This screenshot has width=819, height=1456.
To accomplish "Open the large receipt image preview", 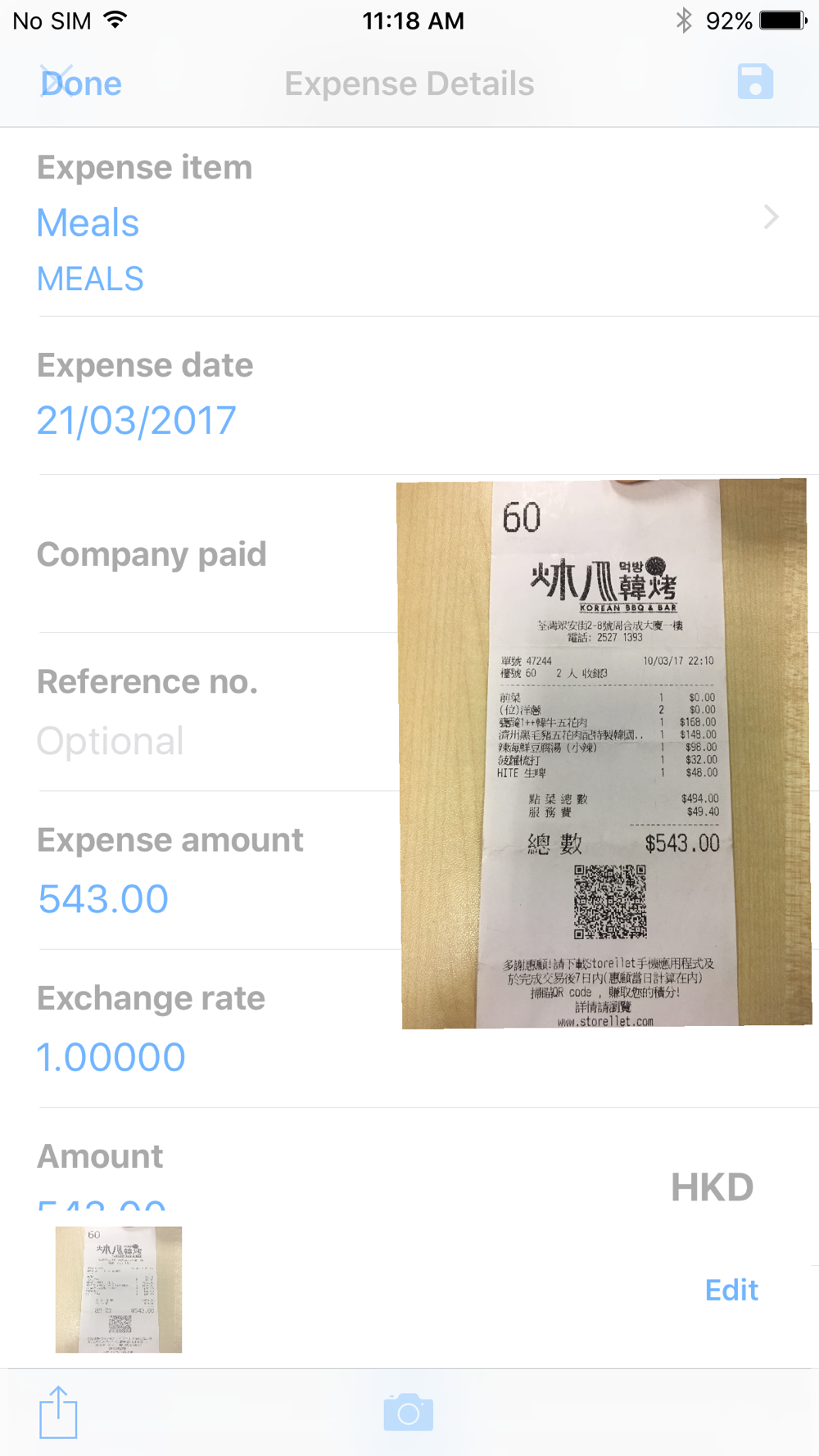I will [604, 753].
